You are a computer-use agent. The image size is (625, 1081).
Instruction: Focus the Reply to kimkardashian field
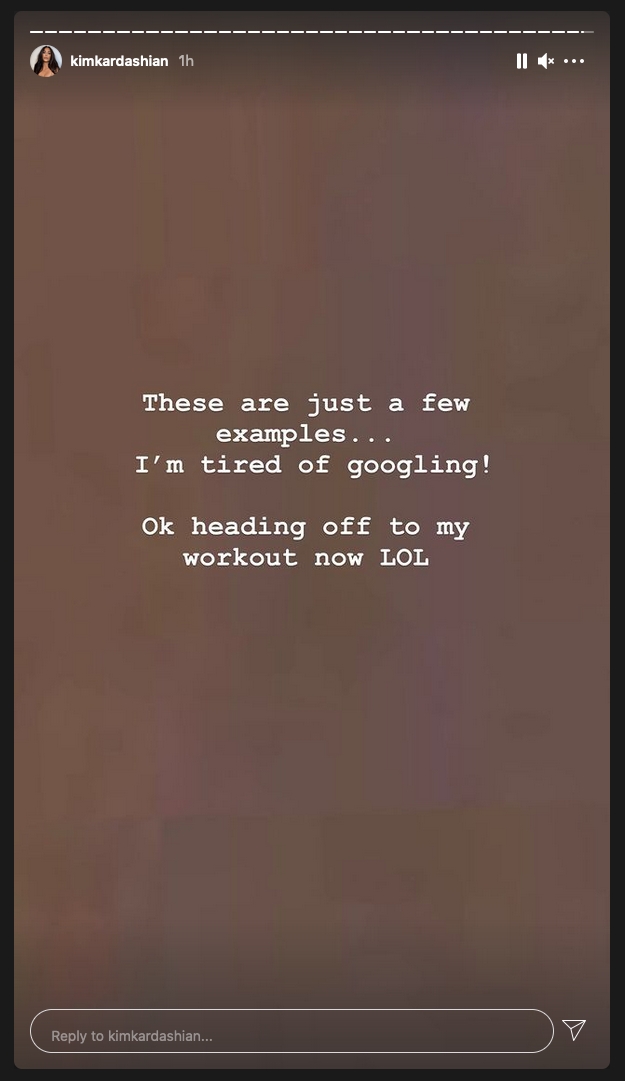click(x=291, y=1031)
